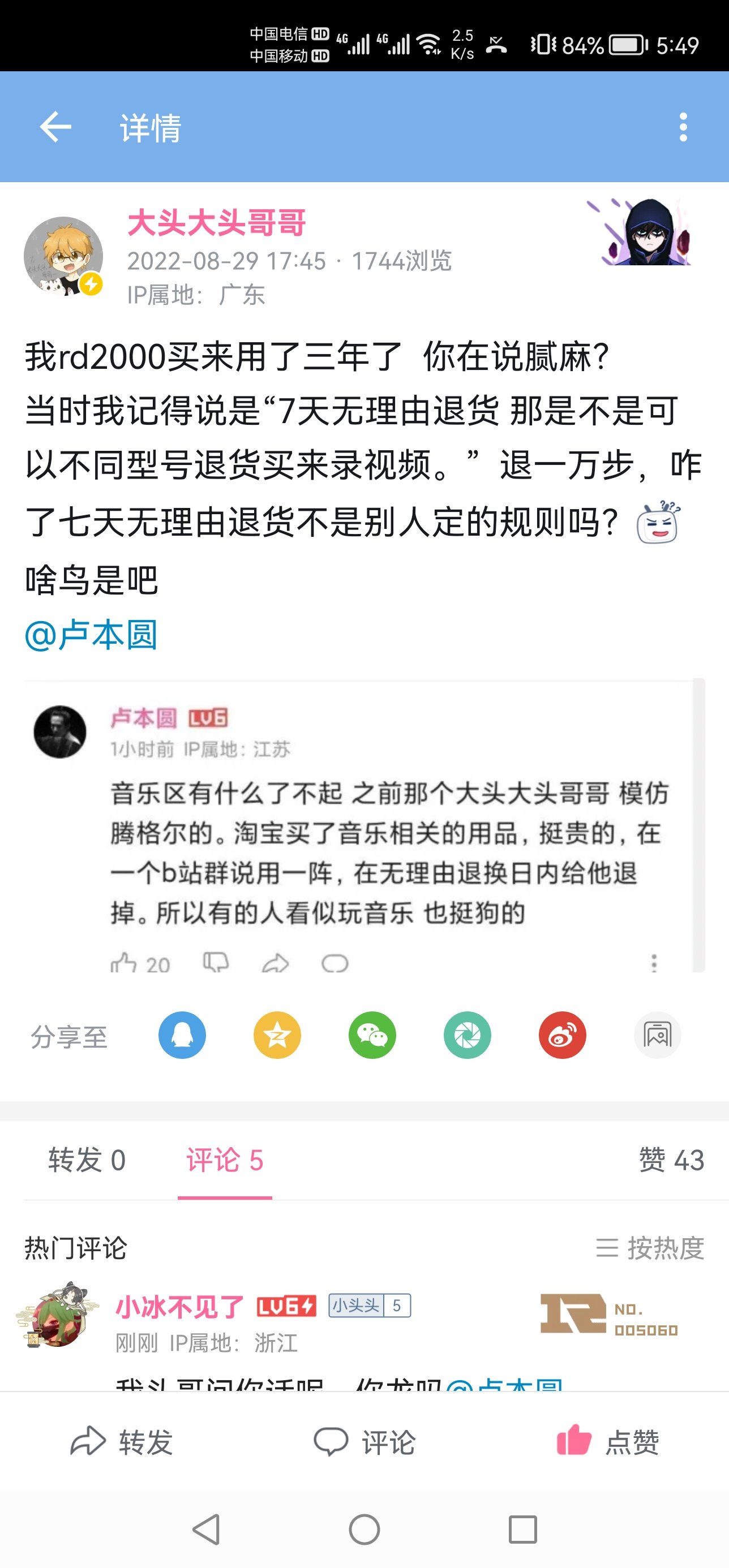The width and height of the screenshot is (729, 1568).
Task: Open the three-dot overflow menu
Action: coord(683,127)
